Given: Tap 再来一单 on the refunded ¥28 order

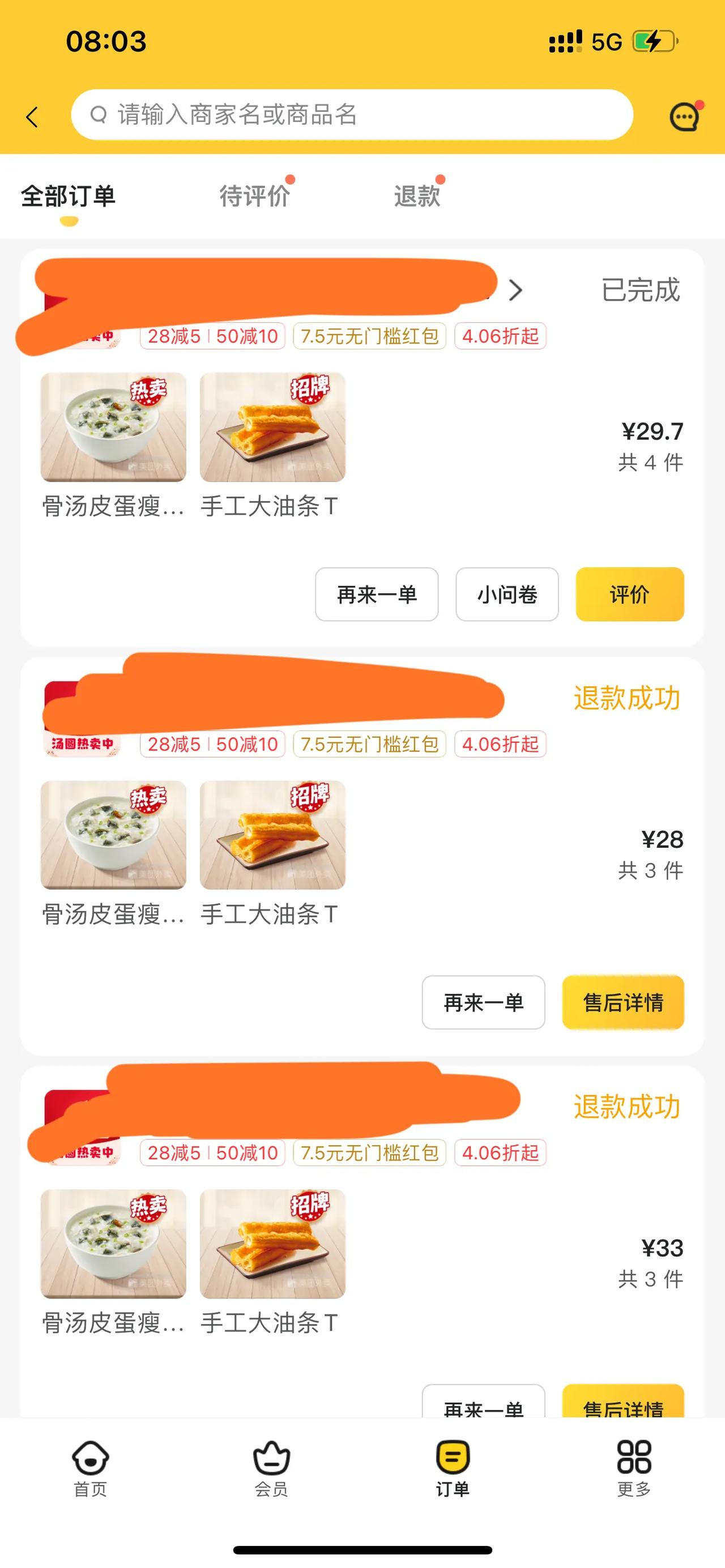Looking at the screenshot, I should click(483, 1003).
